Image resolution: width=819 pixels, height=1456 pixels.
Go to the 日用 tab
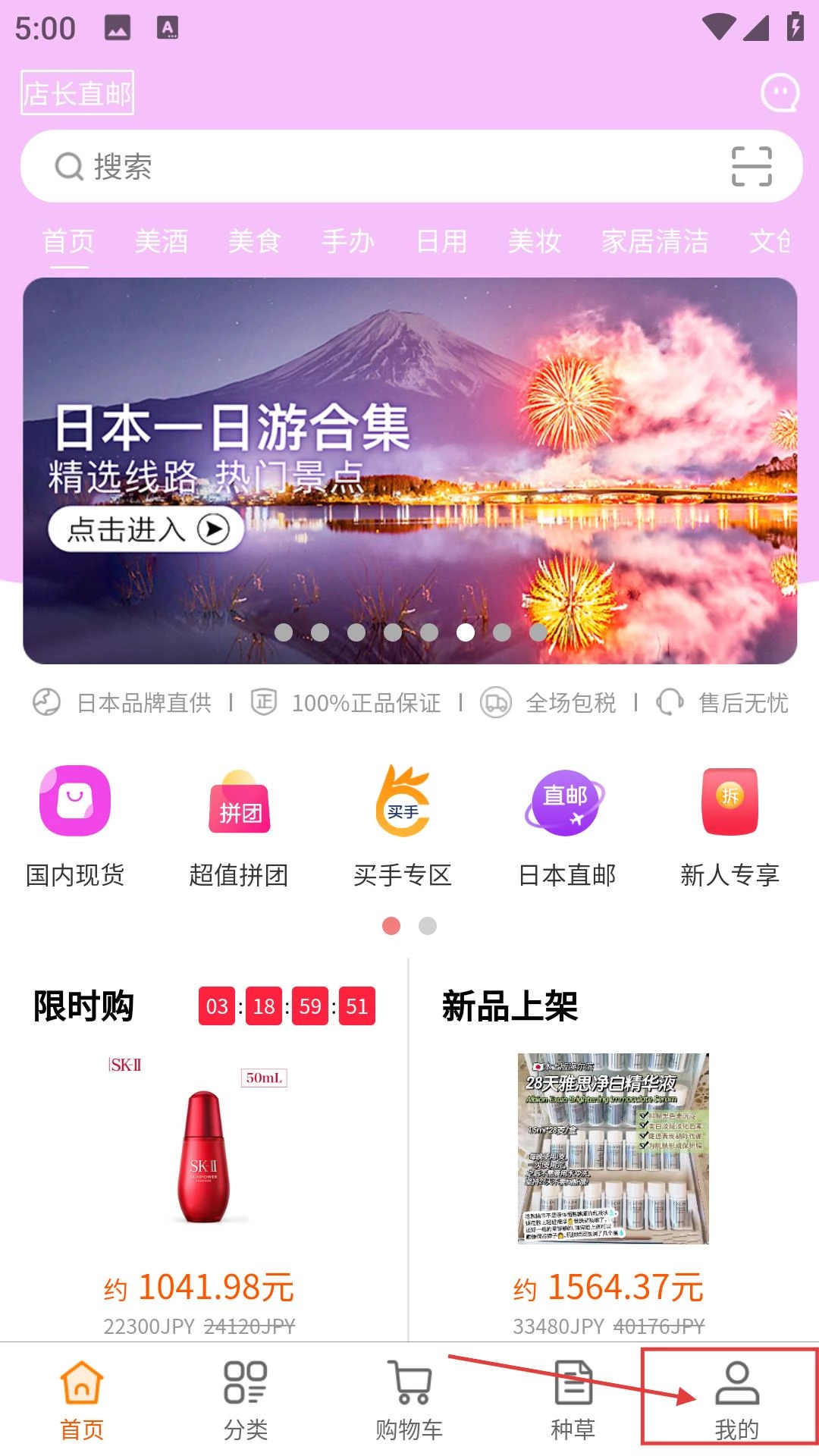(441, 242)
